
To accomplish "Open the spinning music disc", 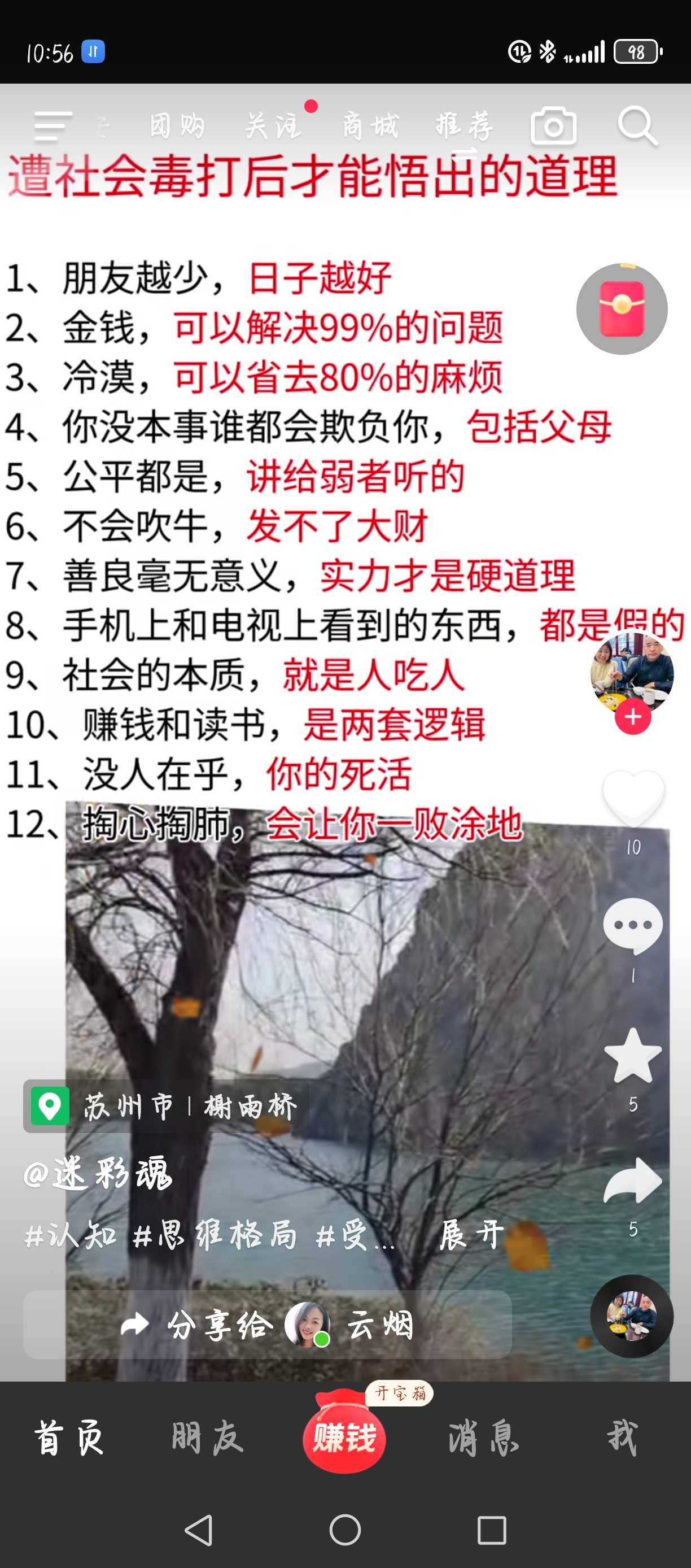I will tap(631, 1316).
